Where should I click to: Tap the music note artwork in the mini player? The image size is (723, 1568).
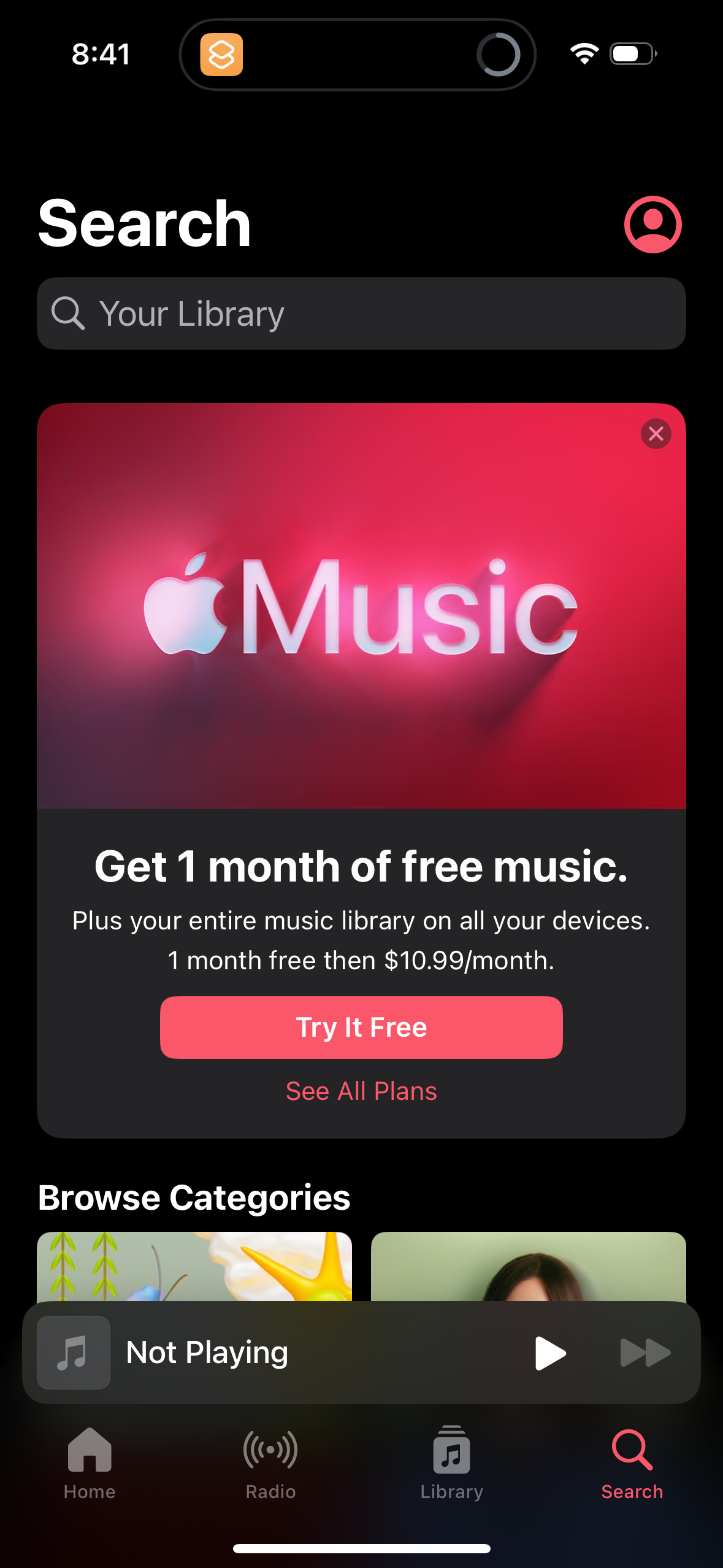(x=73, y=1352)
